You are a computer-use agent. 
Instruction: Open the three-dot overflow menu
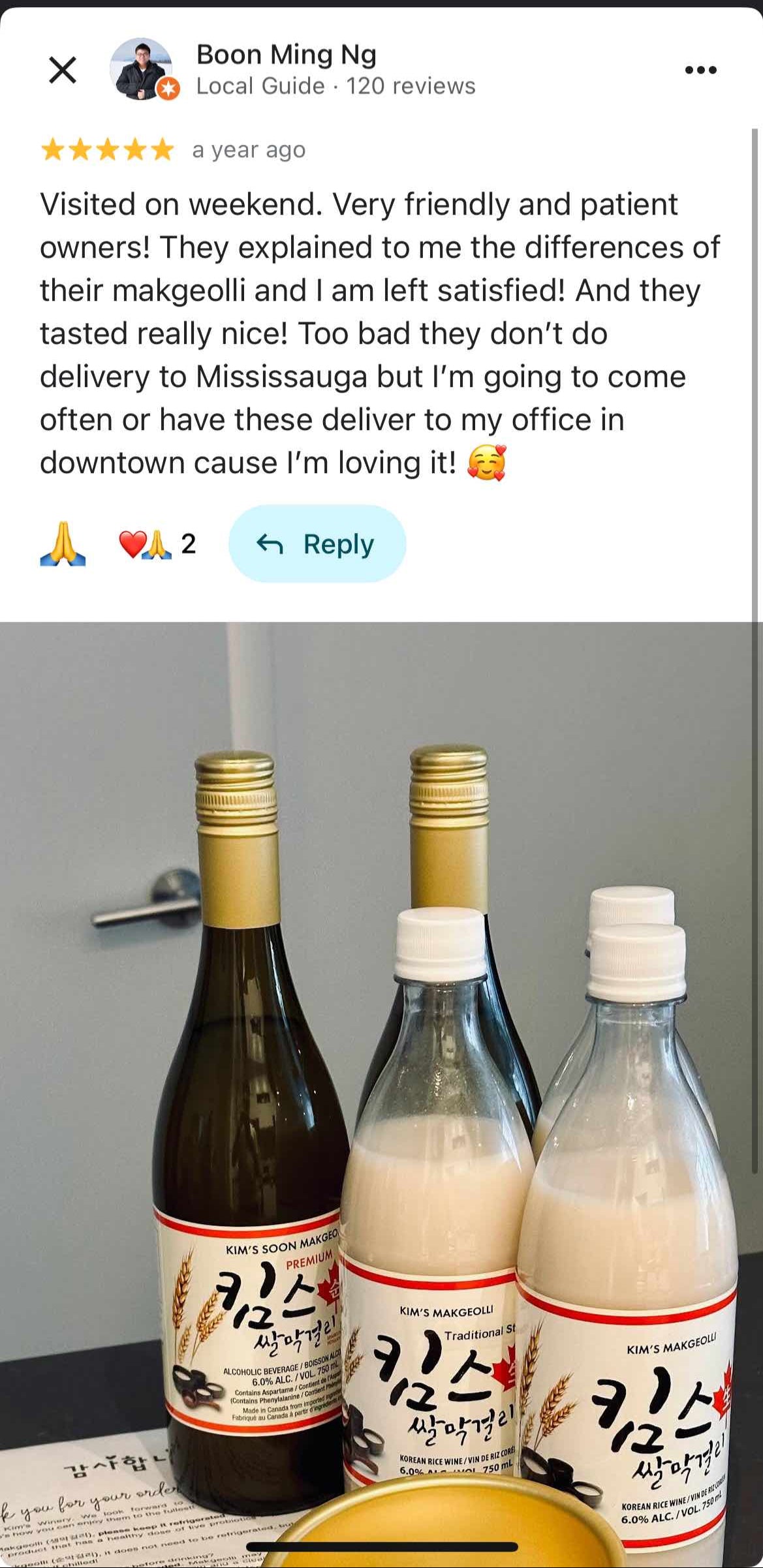pos(701,70)
